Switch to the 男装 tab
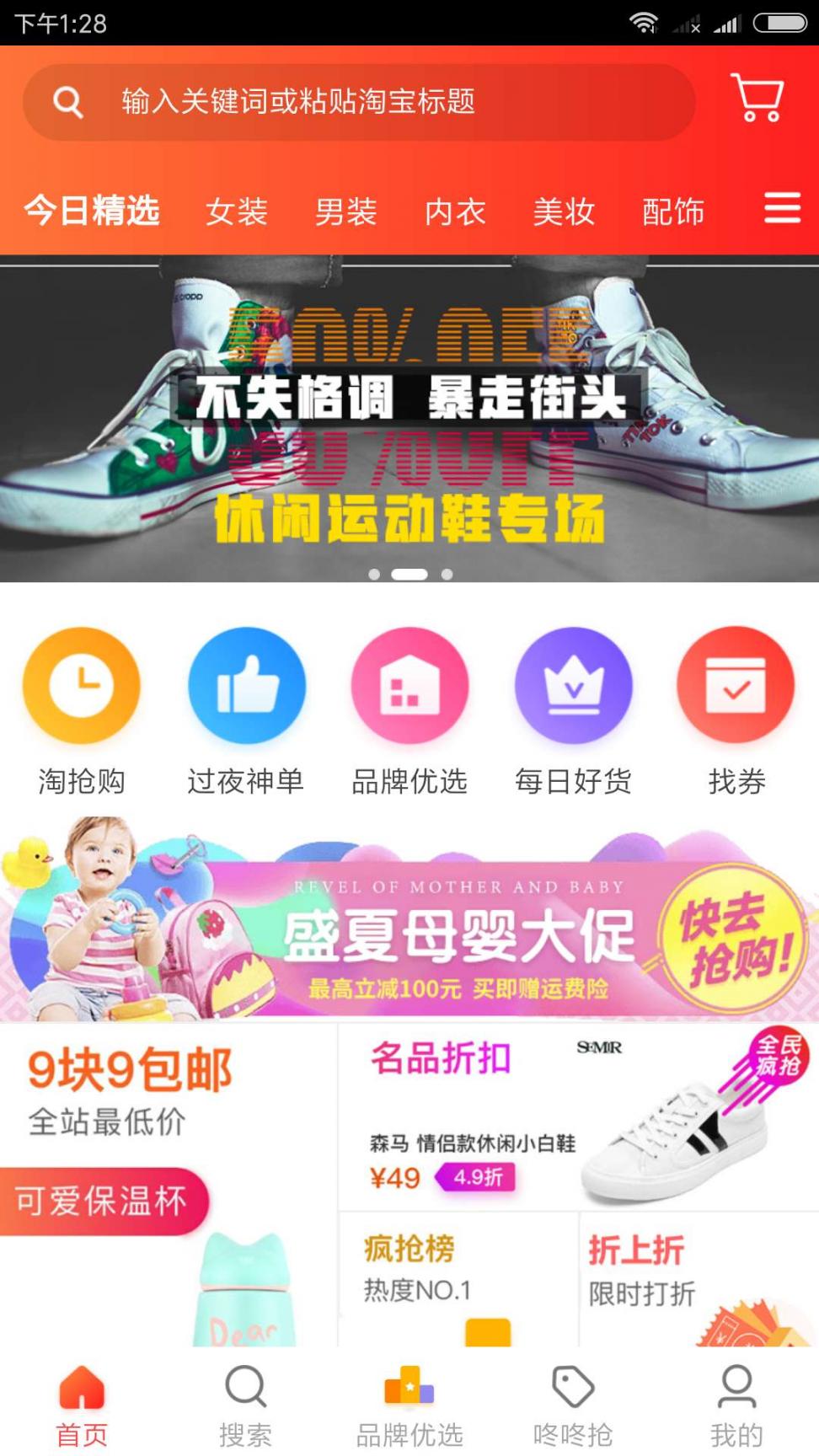 pos(345,211)
